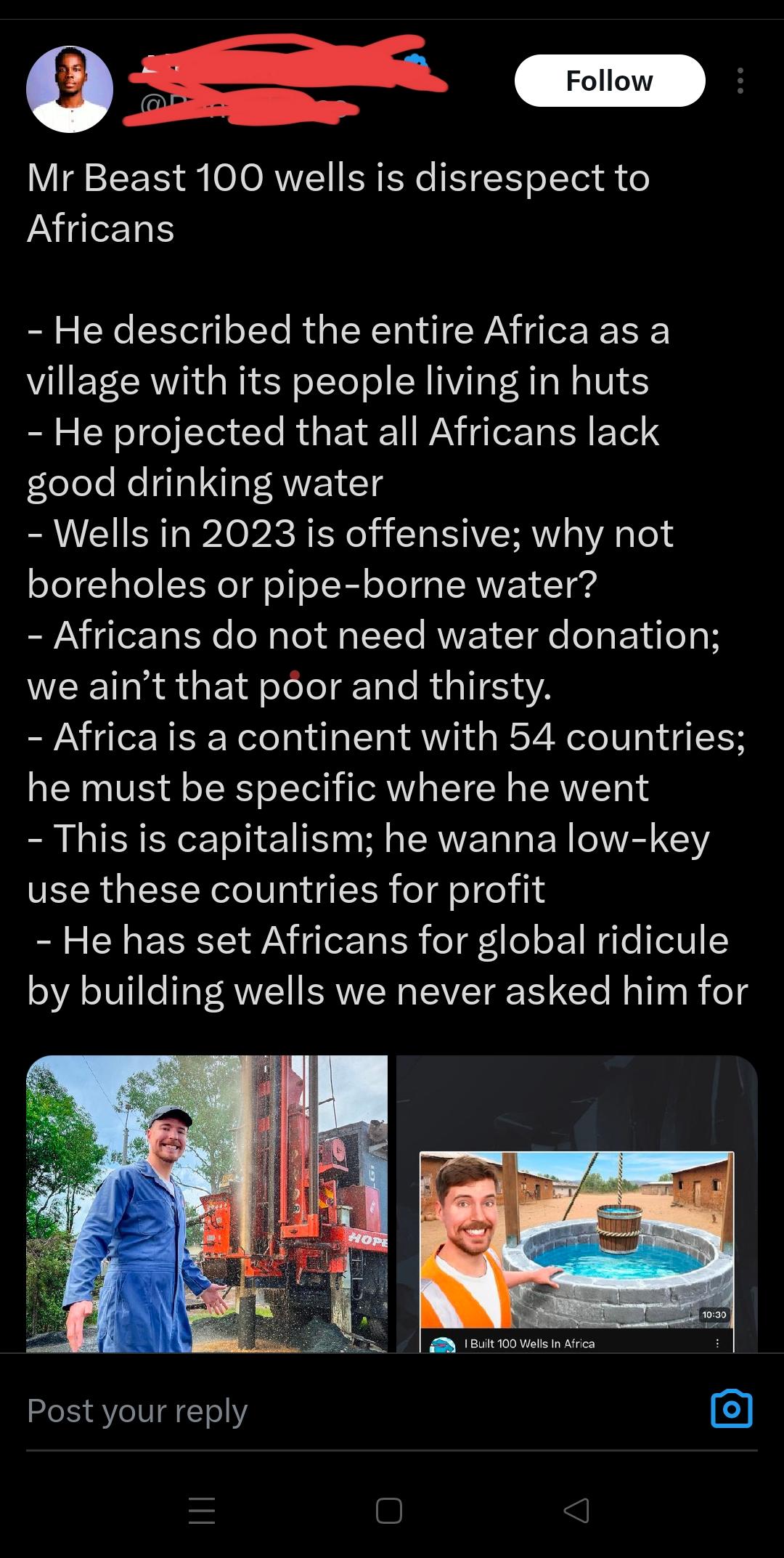Open the recent apps view
Image resolution: width=784 pixels, height=1558 pixels.
point(202,1511)
